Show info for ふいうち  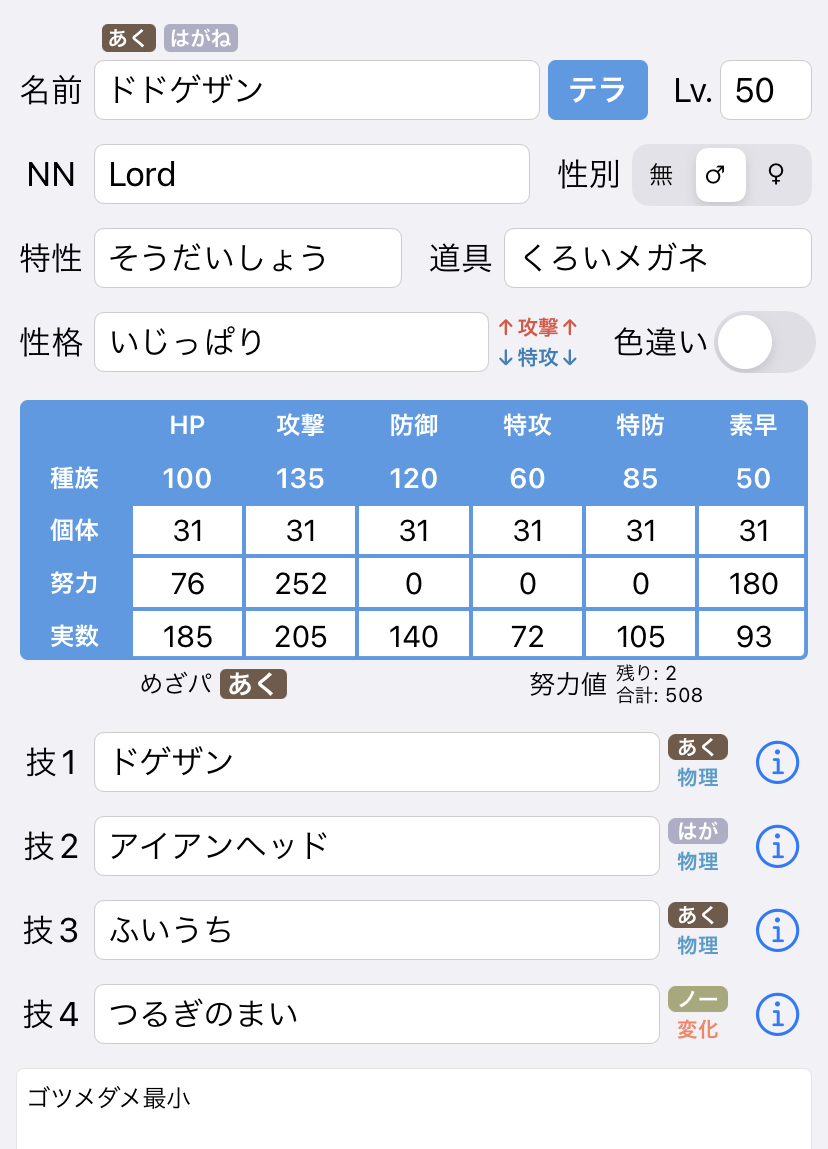[x=777, y=931]
